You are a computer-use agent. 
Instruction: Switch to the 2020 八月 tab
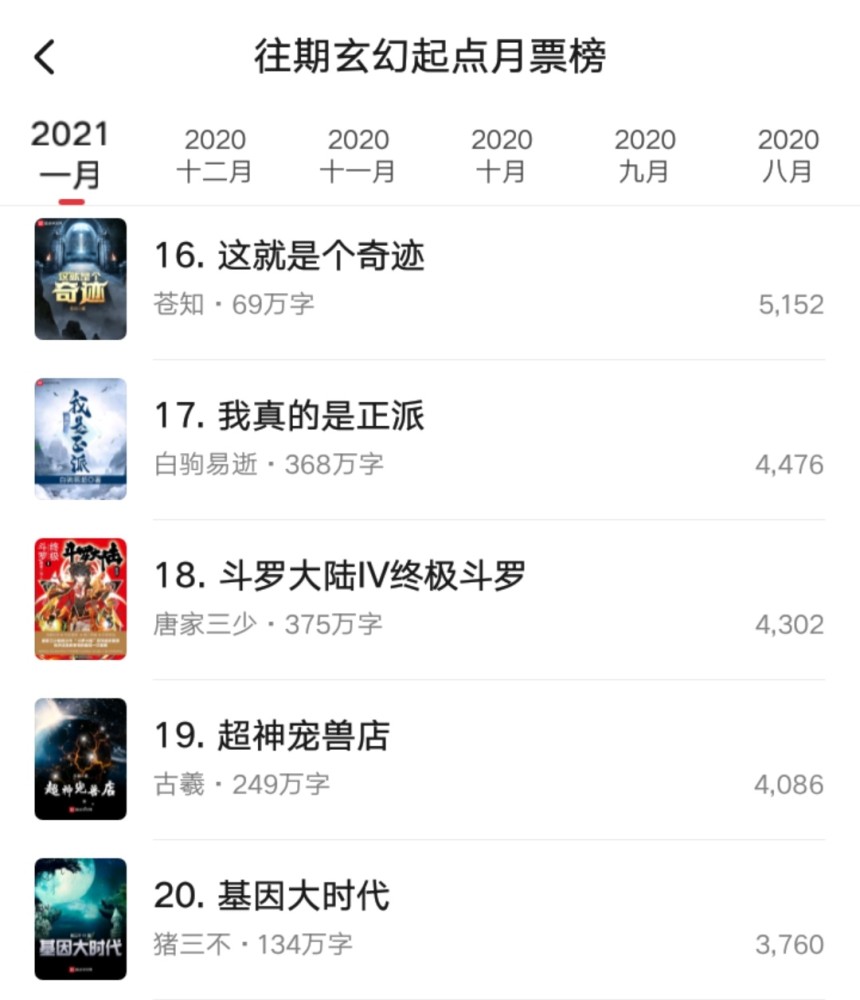tap(787, 155)
